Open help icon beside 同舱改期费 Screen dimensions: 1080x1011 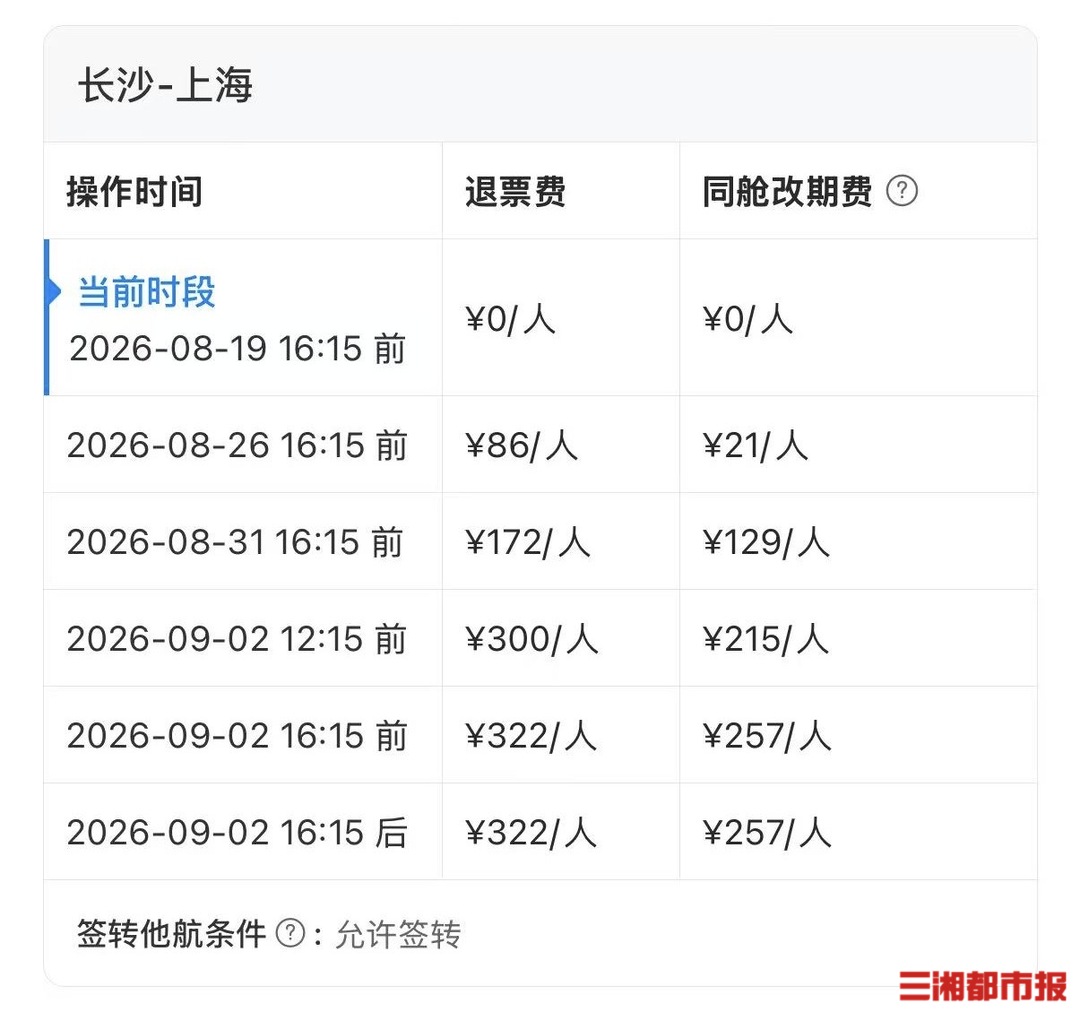[x=902, y=191]
